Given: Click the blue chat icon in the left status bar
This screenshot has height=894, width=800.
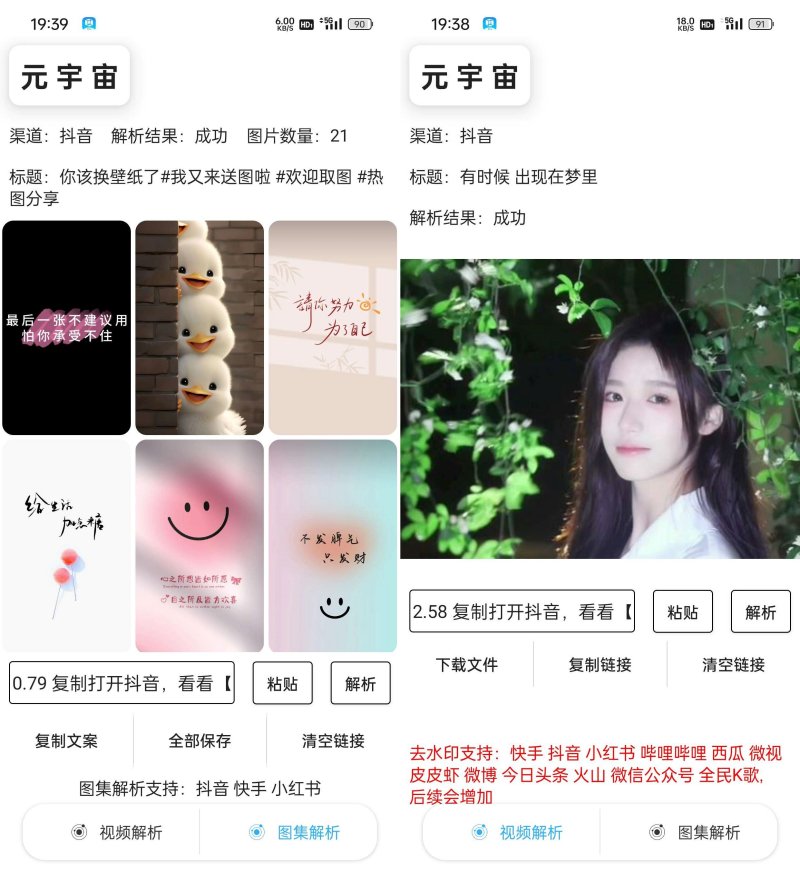Looking at the screenshot, I should pos(90,22).
